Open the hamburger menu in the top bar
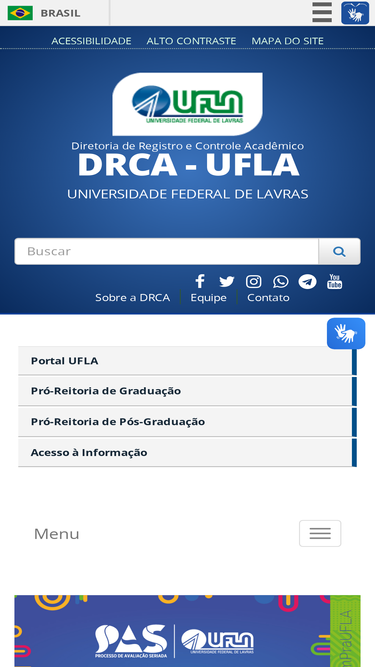This screenshot has height=667, width=375. tap(322, 12)
